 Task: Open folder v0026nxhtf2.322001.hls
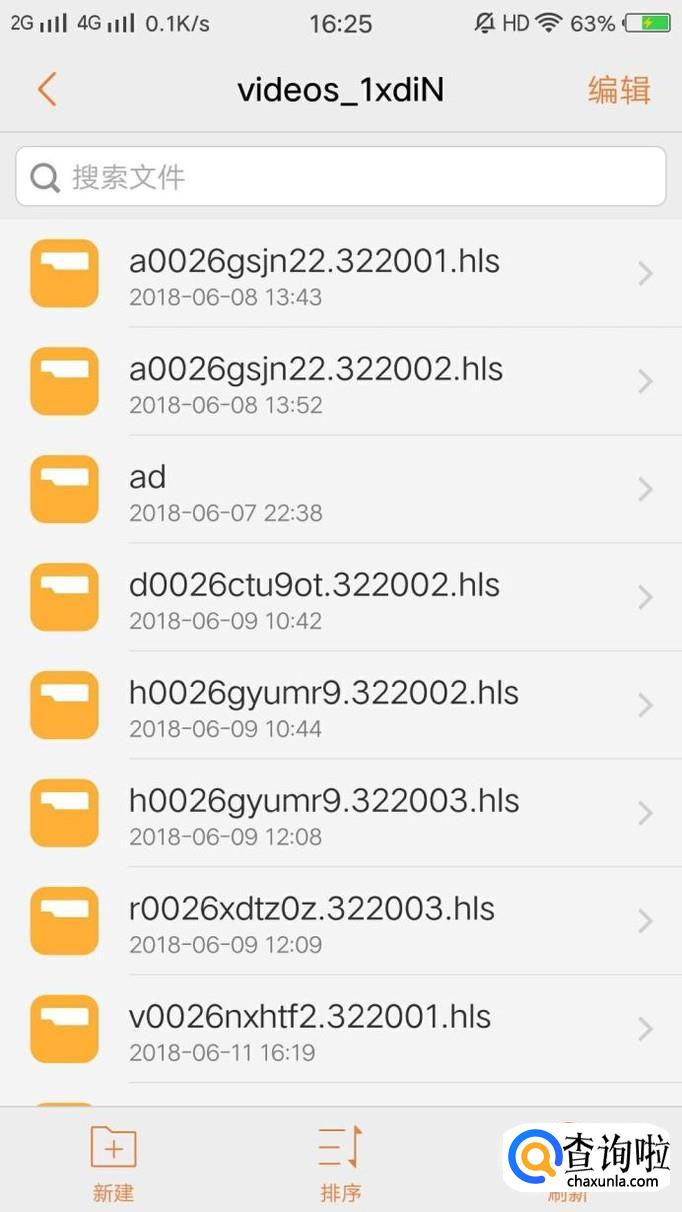point(340,1030)
